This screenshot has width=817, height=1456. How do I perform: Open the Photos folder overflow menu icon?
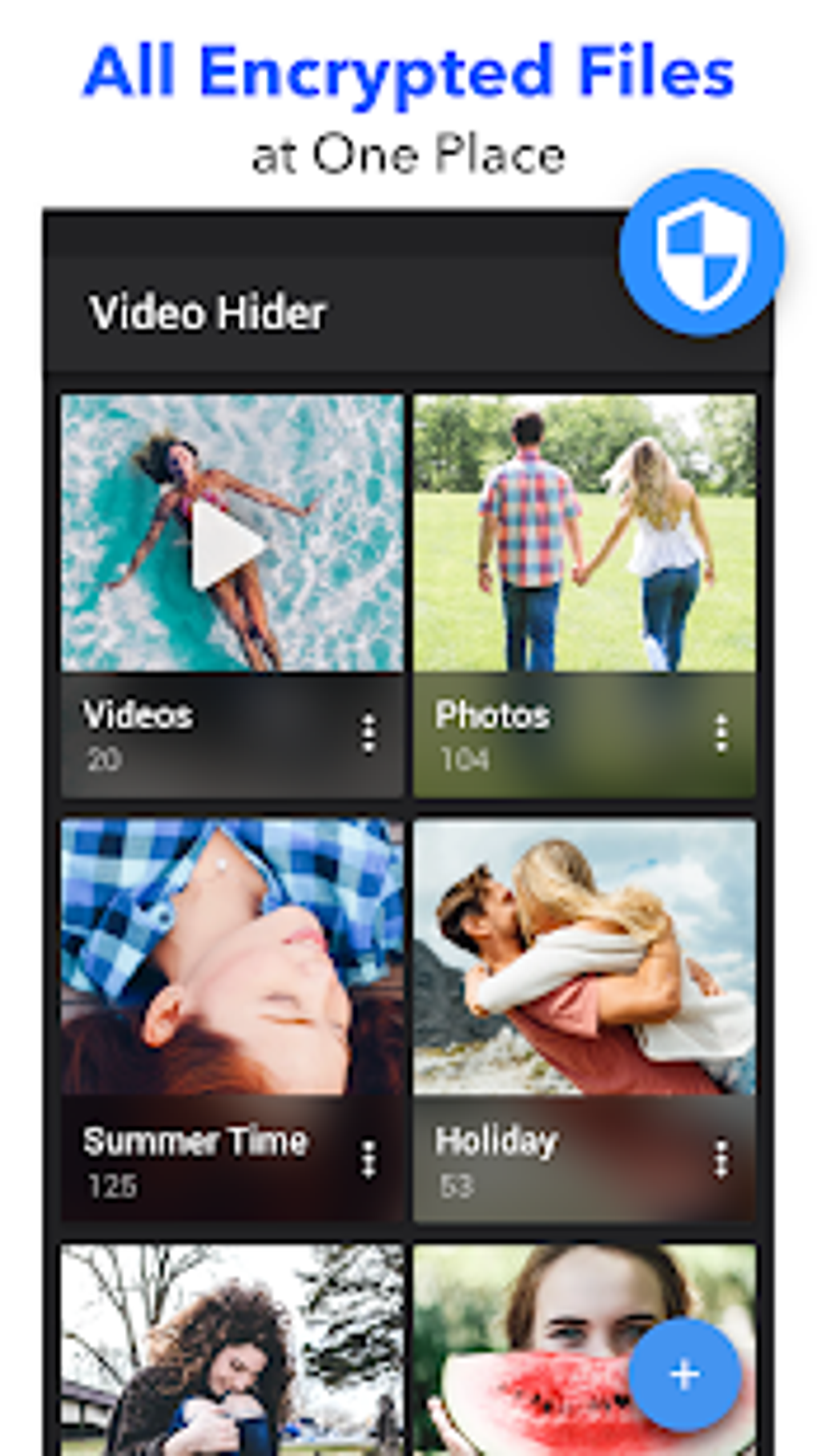click(x=719, y=731)
